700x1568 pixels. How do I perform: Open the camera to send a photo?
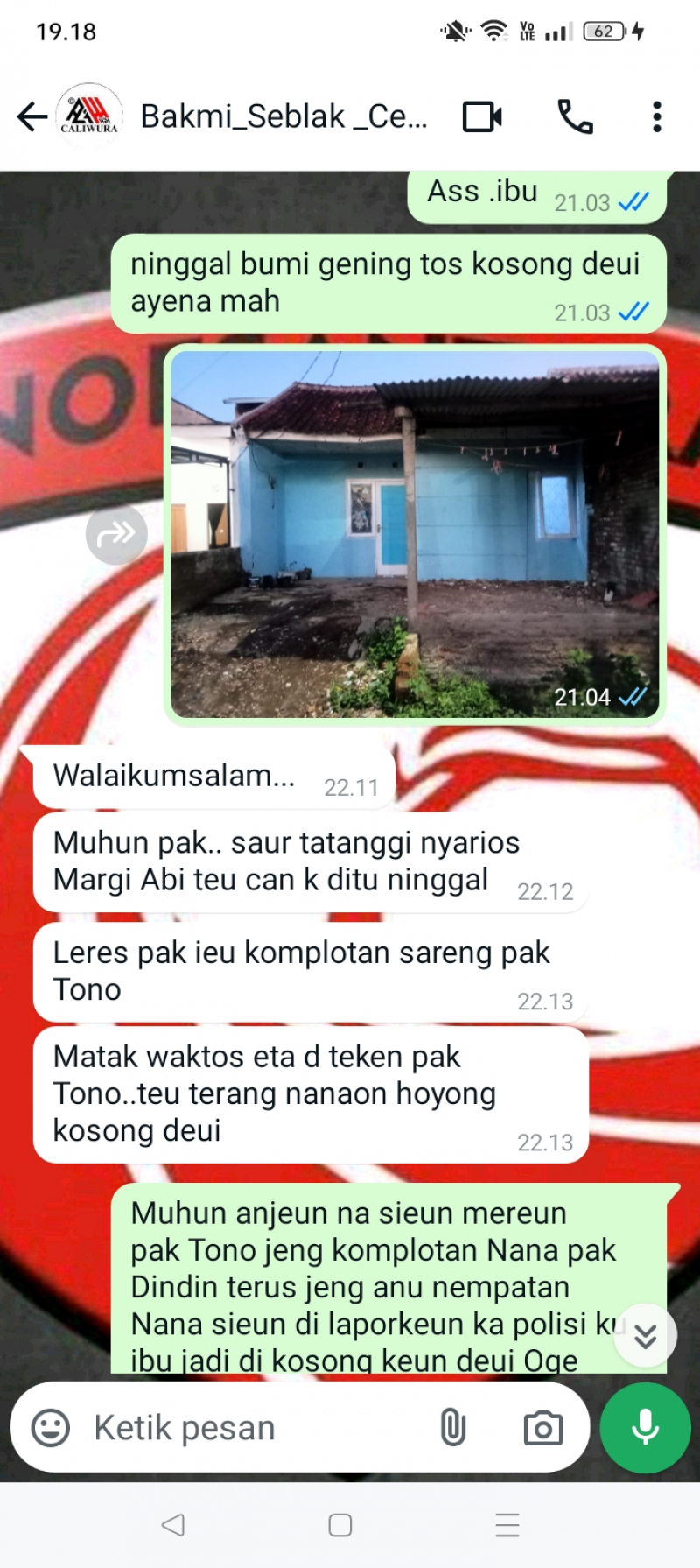click(542, 1428)
